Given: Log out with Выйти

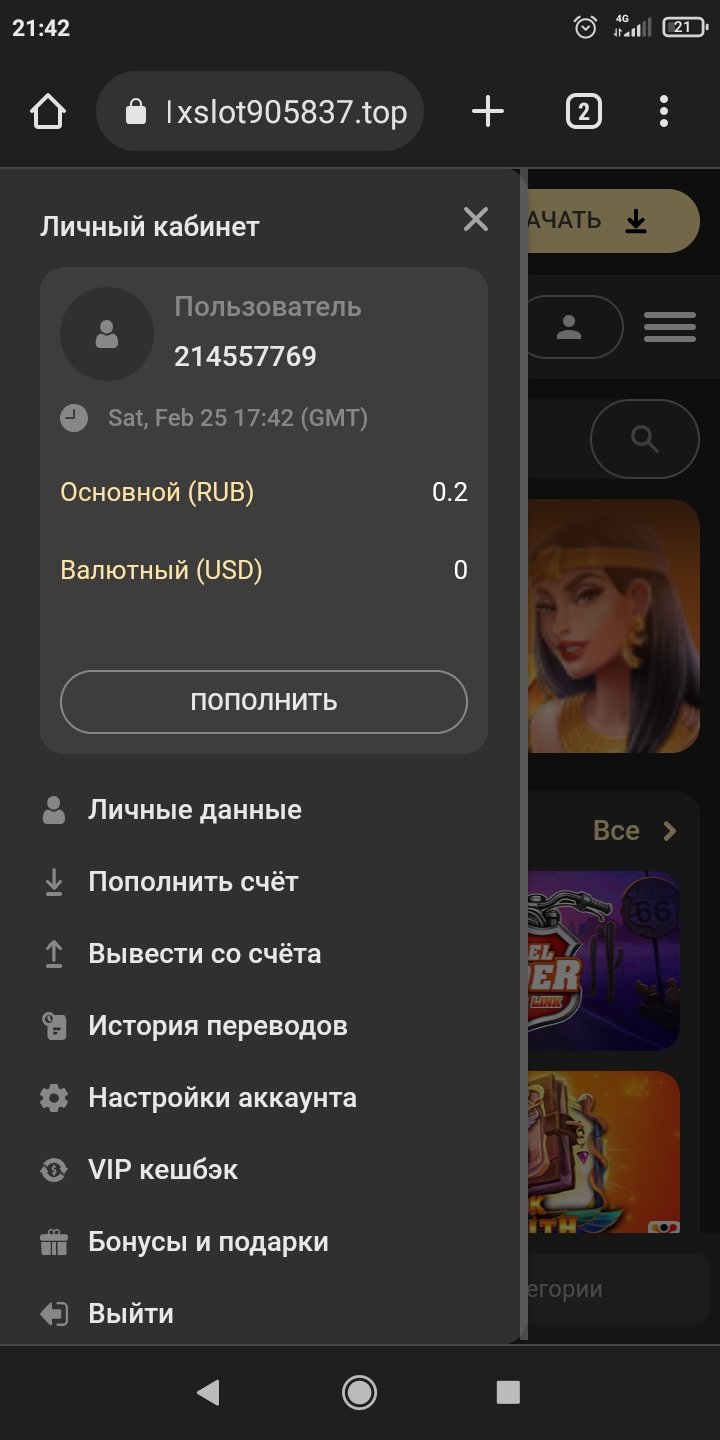Looking at the screenshot, I should click(130, 1314).
